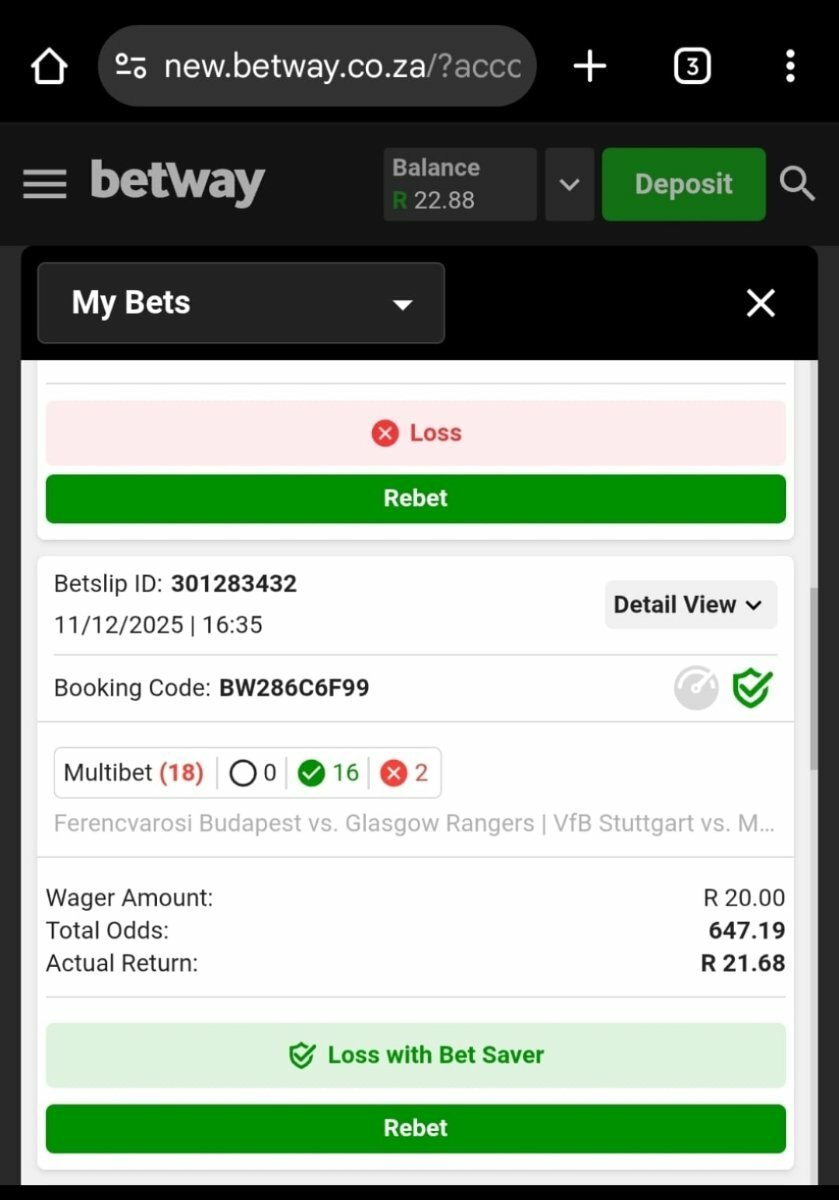Tap the Deposit button

coord(683,184)
